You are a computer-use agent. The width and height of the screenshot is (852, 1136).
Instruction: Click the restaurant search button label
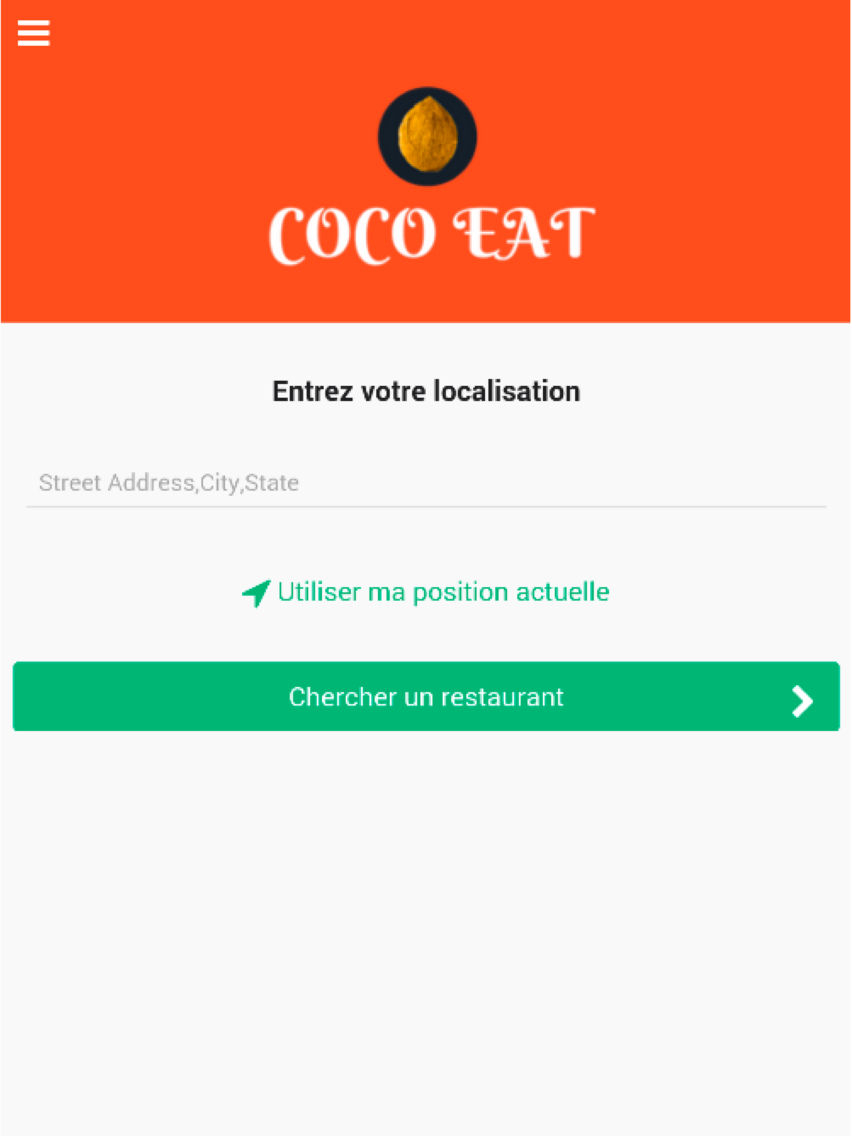click(x=426, y=697)
